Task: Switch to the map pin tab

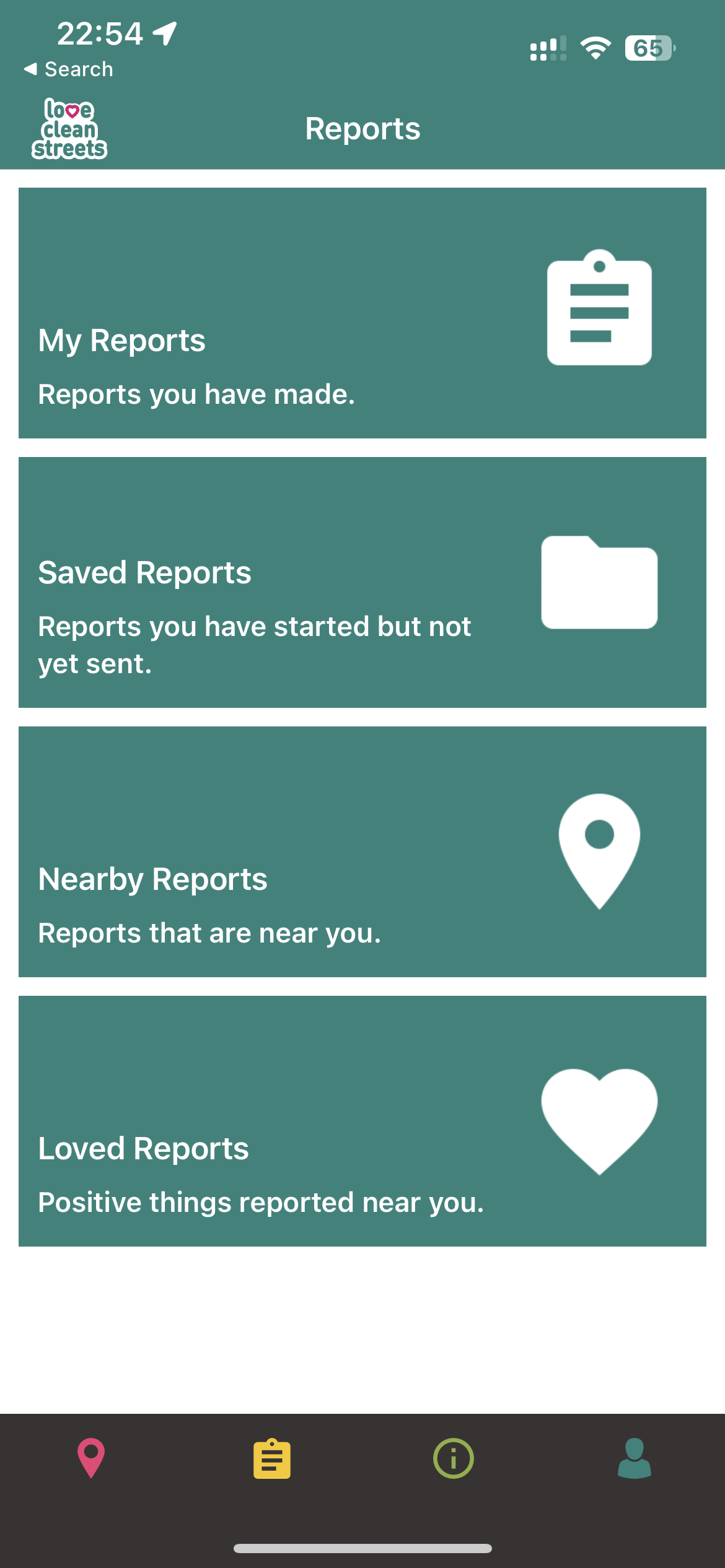Action: [x=91, y=1458]
